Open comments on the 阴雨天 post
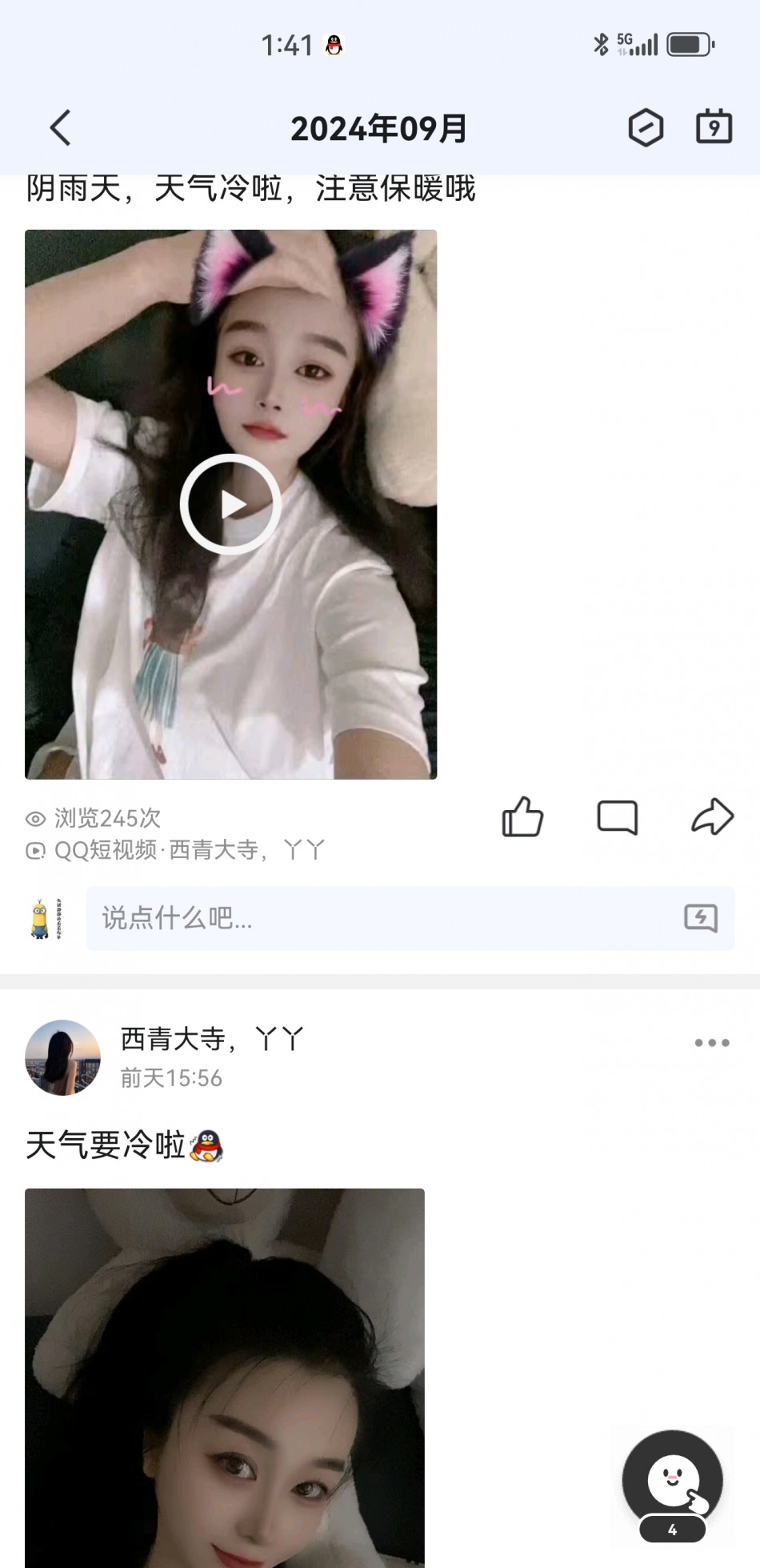760x1568 pixels. (618, 817)
